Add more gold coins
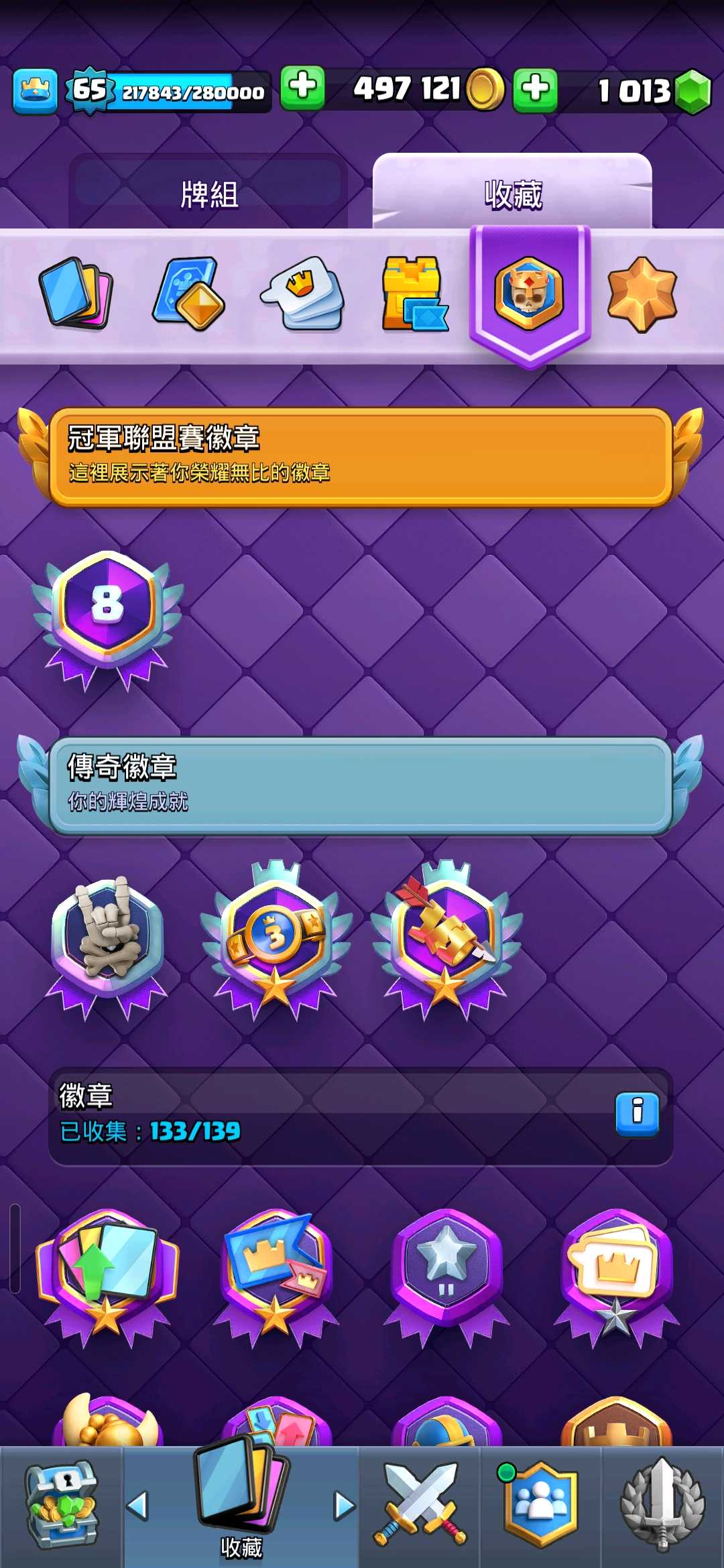The height and width of the screenshot is (1568, 724). click(x=302, y=88)
